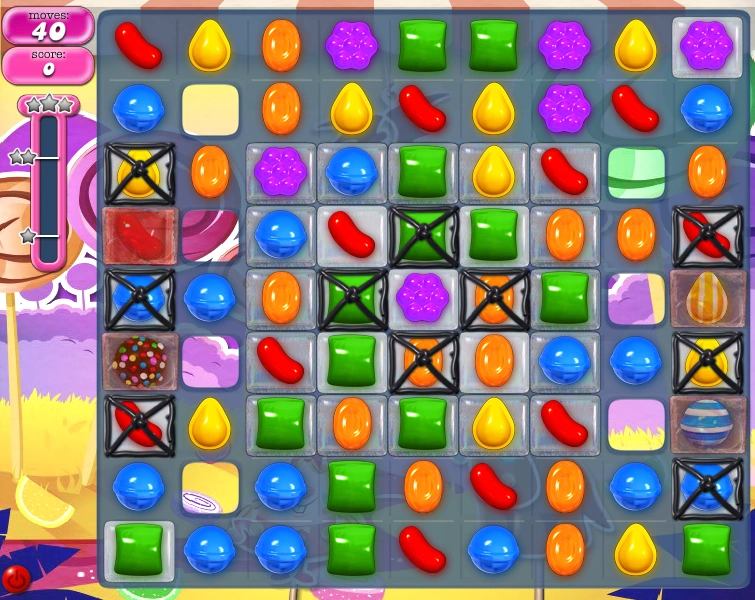Select the chocolate sprinkle color bomb candy

click(x=138, y=361)
